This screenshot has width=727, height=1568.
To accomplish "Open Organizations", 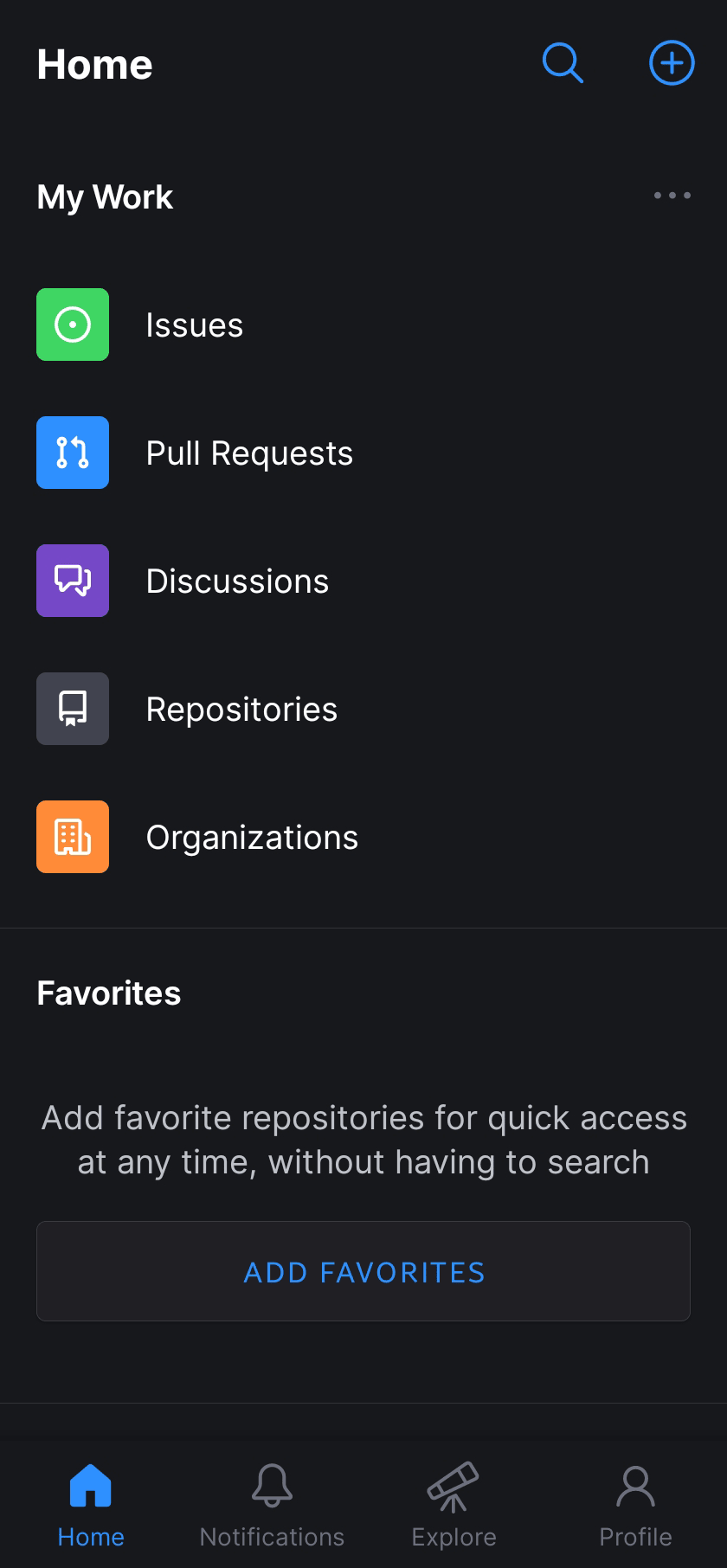I will point(363,837).
